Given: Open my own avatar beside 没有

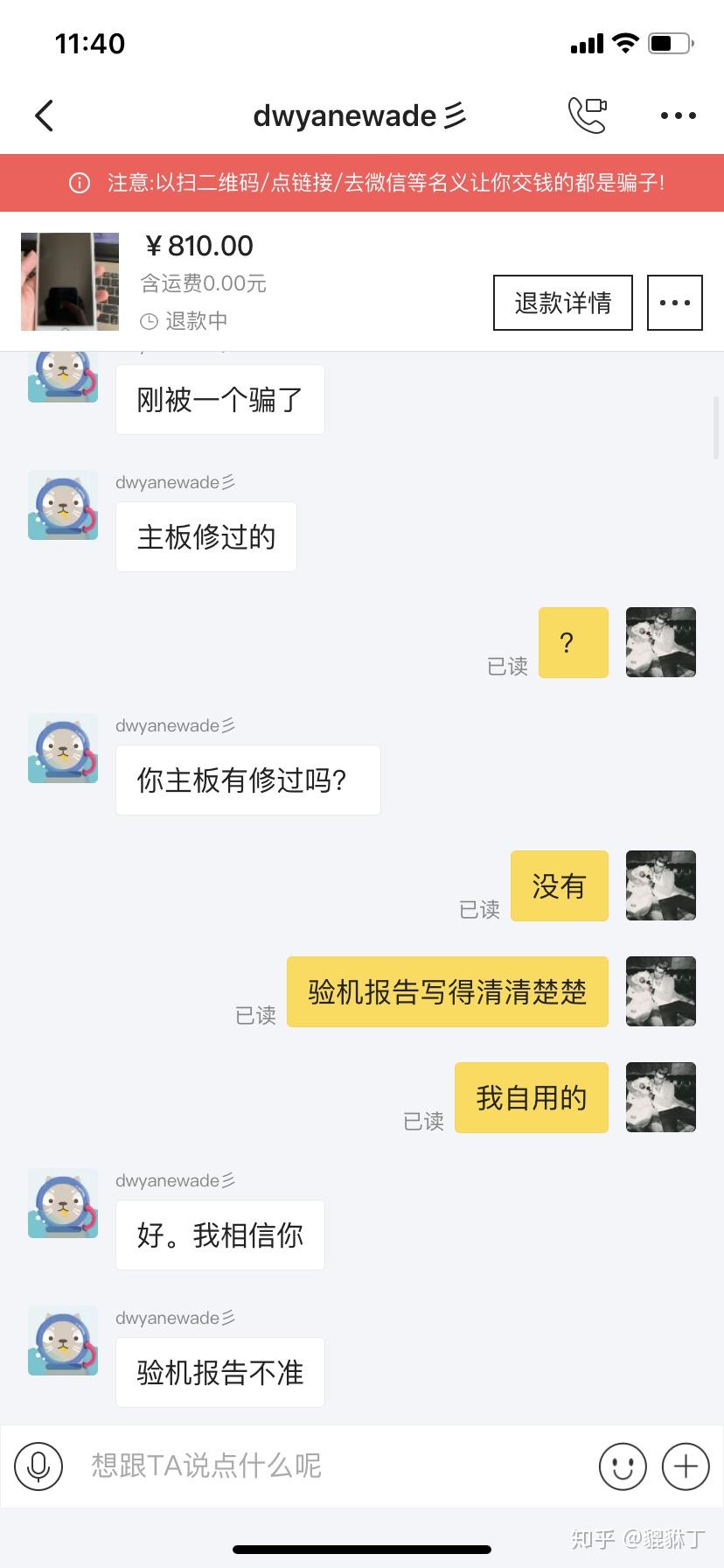Looking at the screenshot, I should coord(660,885).
